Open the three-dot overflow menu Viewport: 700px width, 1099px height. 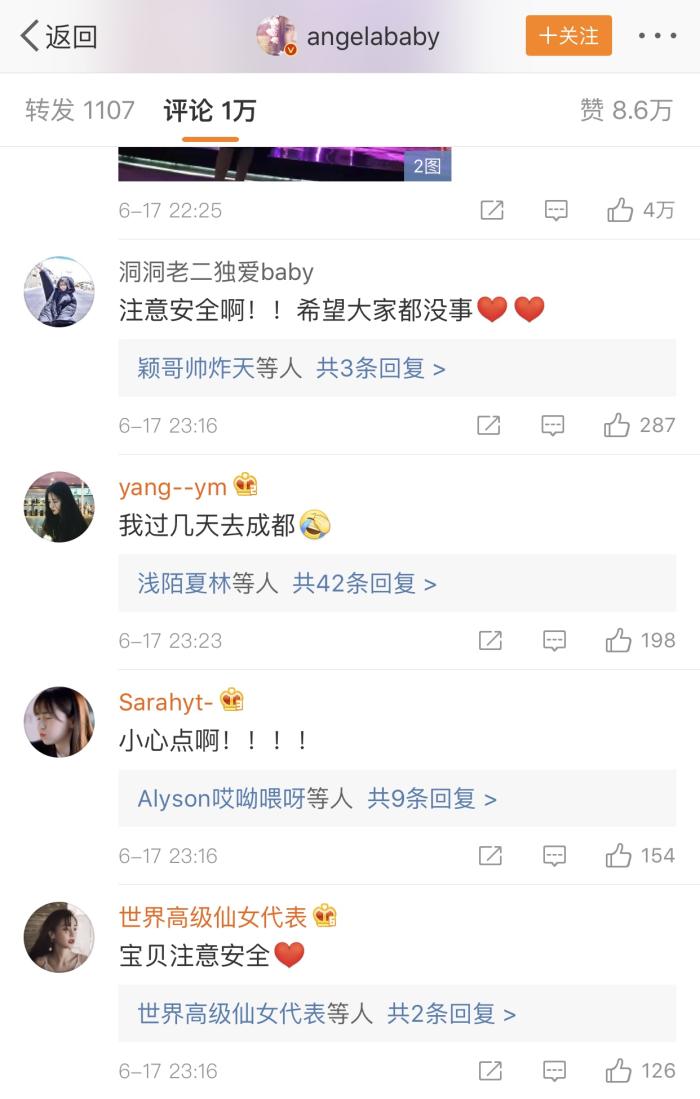[x=657, y=36]
